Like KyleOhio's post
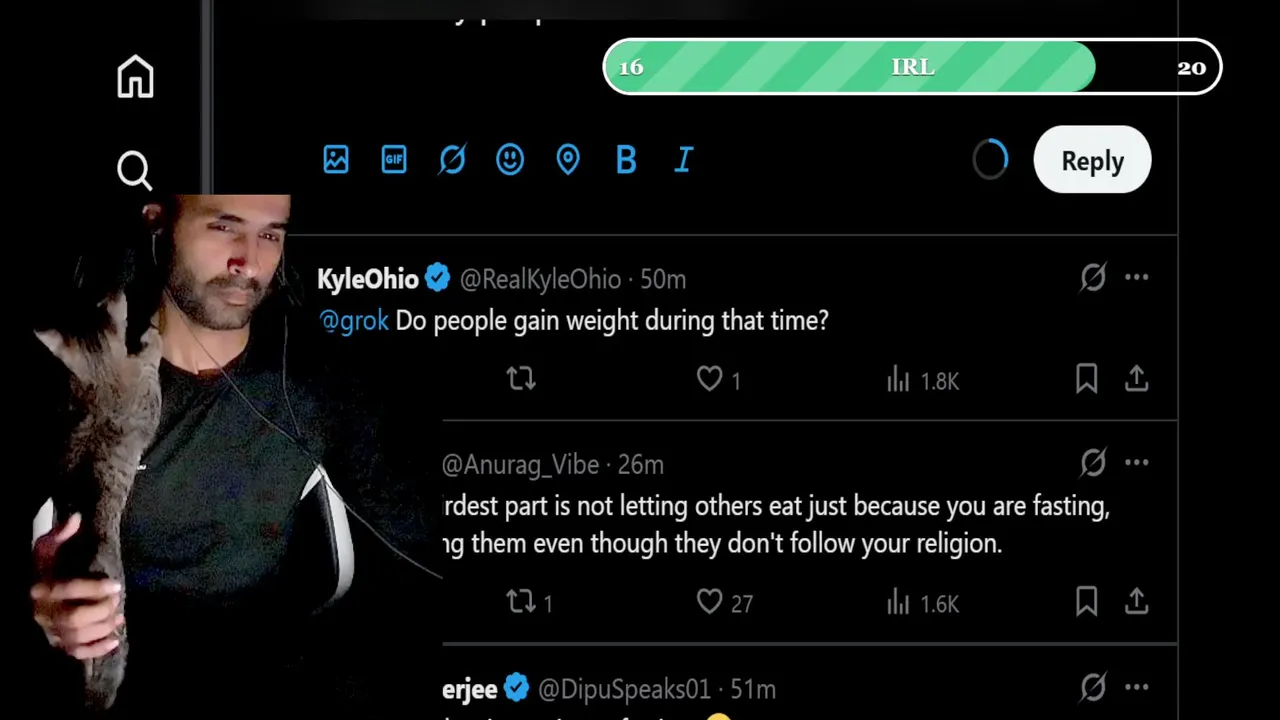The width and height of the screenshot is (1280, 720). (x=709, y=379)
